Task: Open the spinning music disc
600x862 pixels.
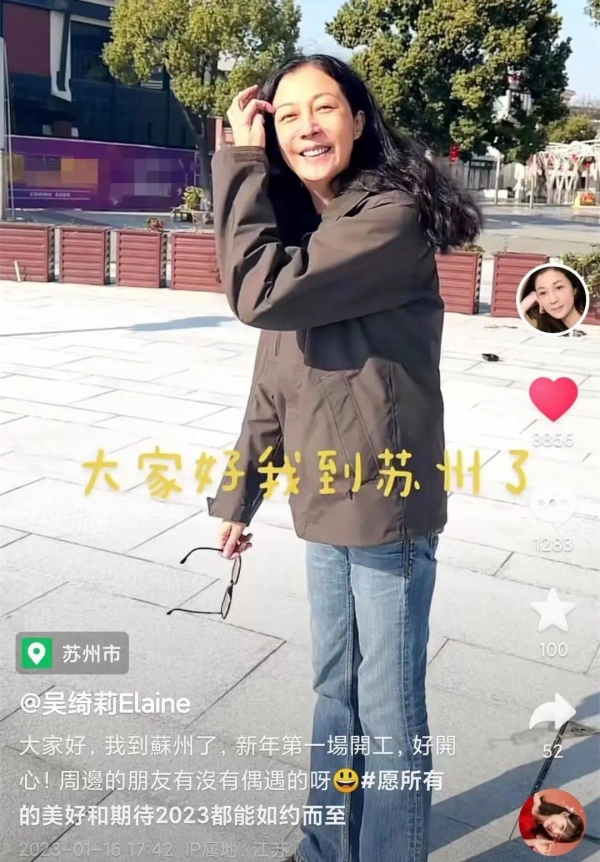Action: click(x=552, y=821)
